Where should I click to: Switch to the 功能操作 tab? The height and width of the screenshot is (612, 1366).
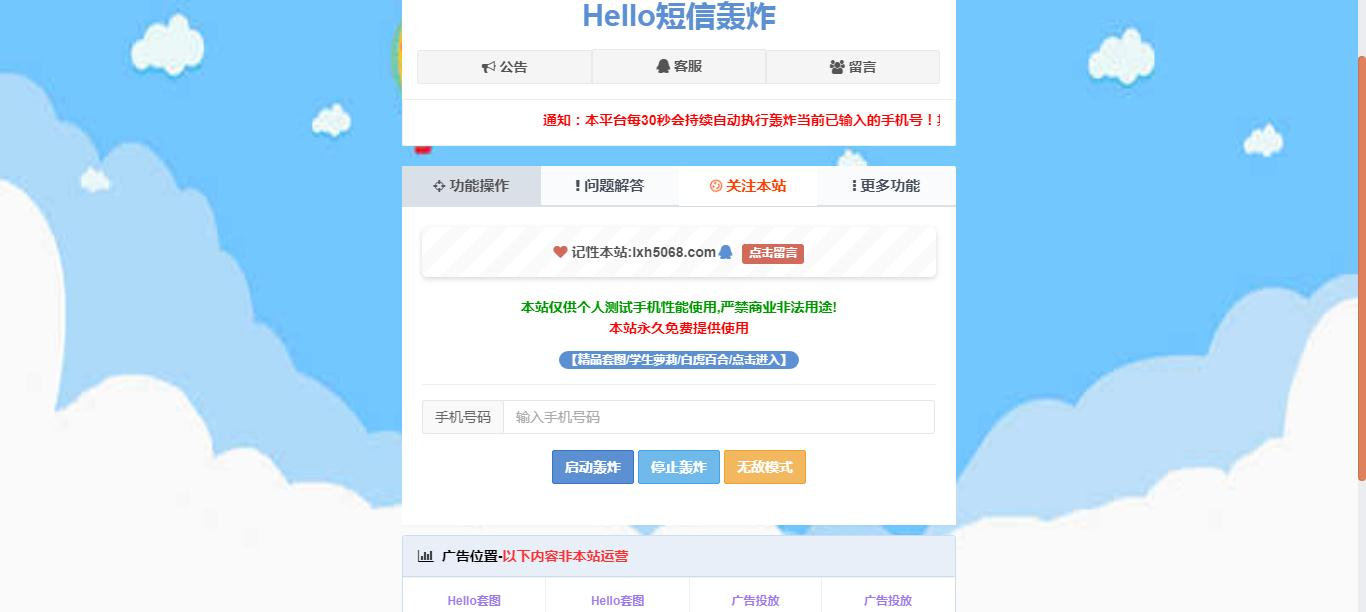tap(471, 186)
